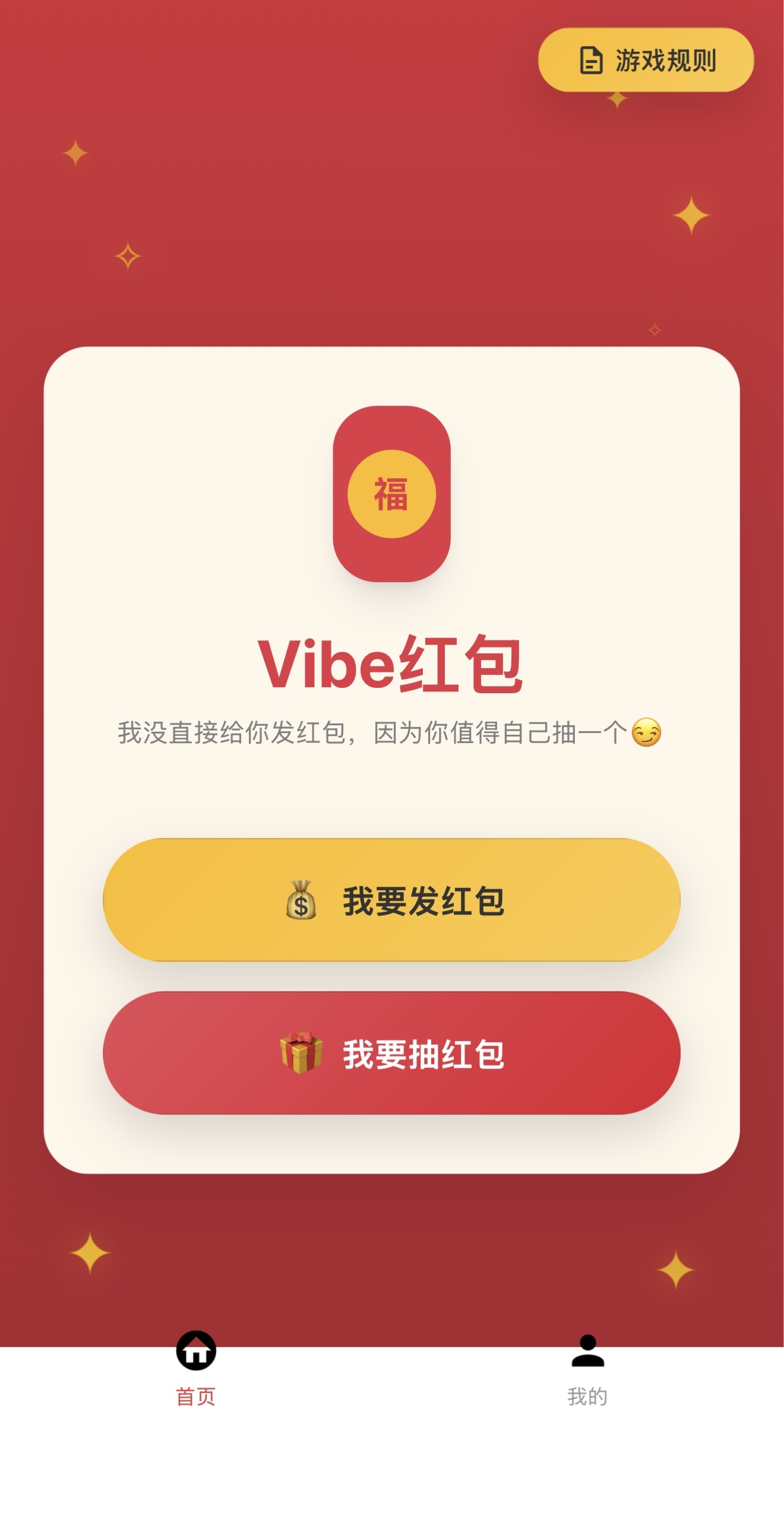Go to the 我的 profile tab
This screenshot has height=1523, width=784.
[x=587, y=1367]
